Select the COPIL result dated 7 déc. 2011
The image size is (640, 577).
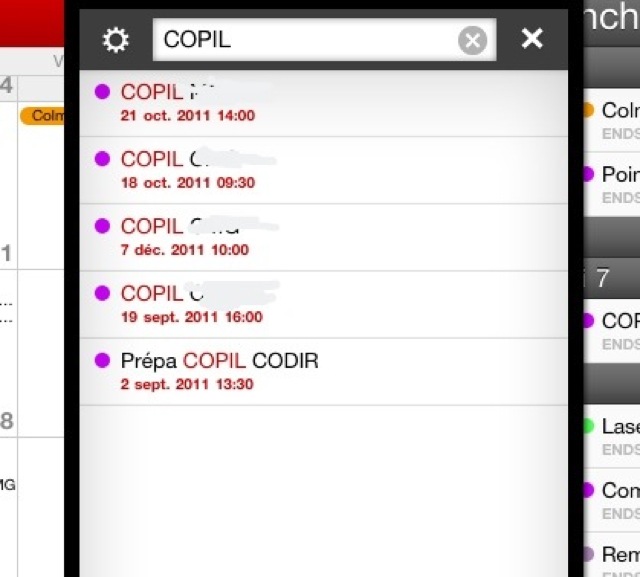(322, 237)
